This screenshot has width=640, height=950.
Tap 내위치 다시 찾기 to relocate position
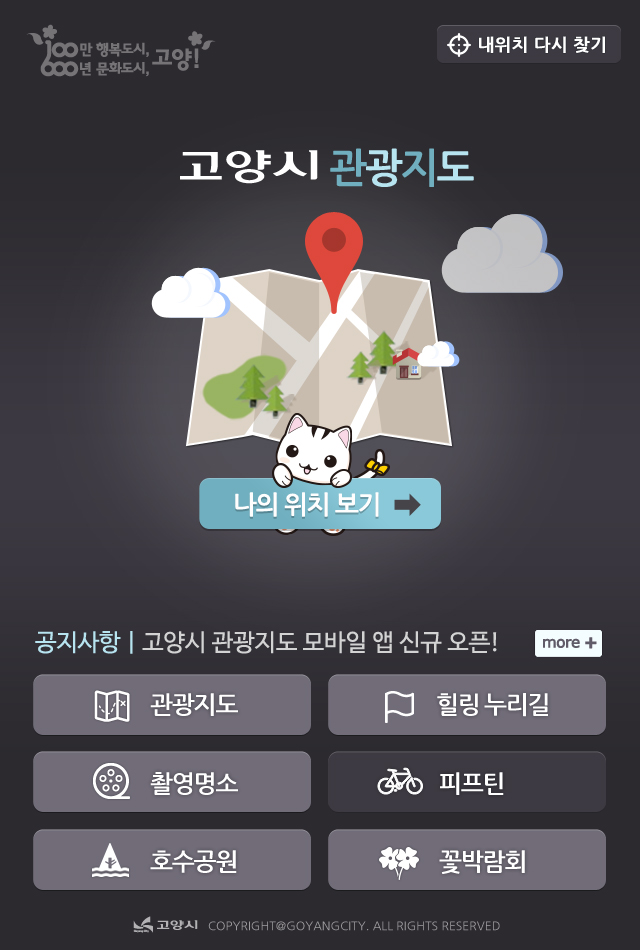click(x=528, y=45)
